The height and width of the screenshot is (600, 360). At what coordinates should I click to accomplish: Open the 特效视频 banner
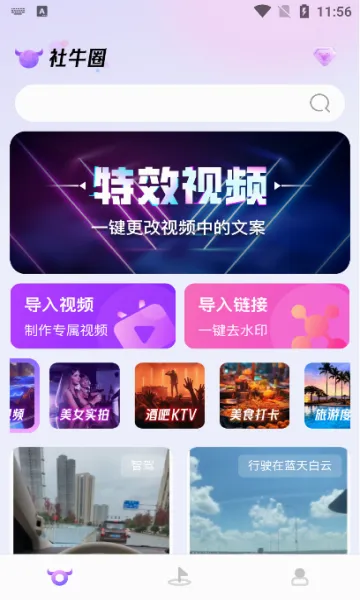(180, 202)
